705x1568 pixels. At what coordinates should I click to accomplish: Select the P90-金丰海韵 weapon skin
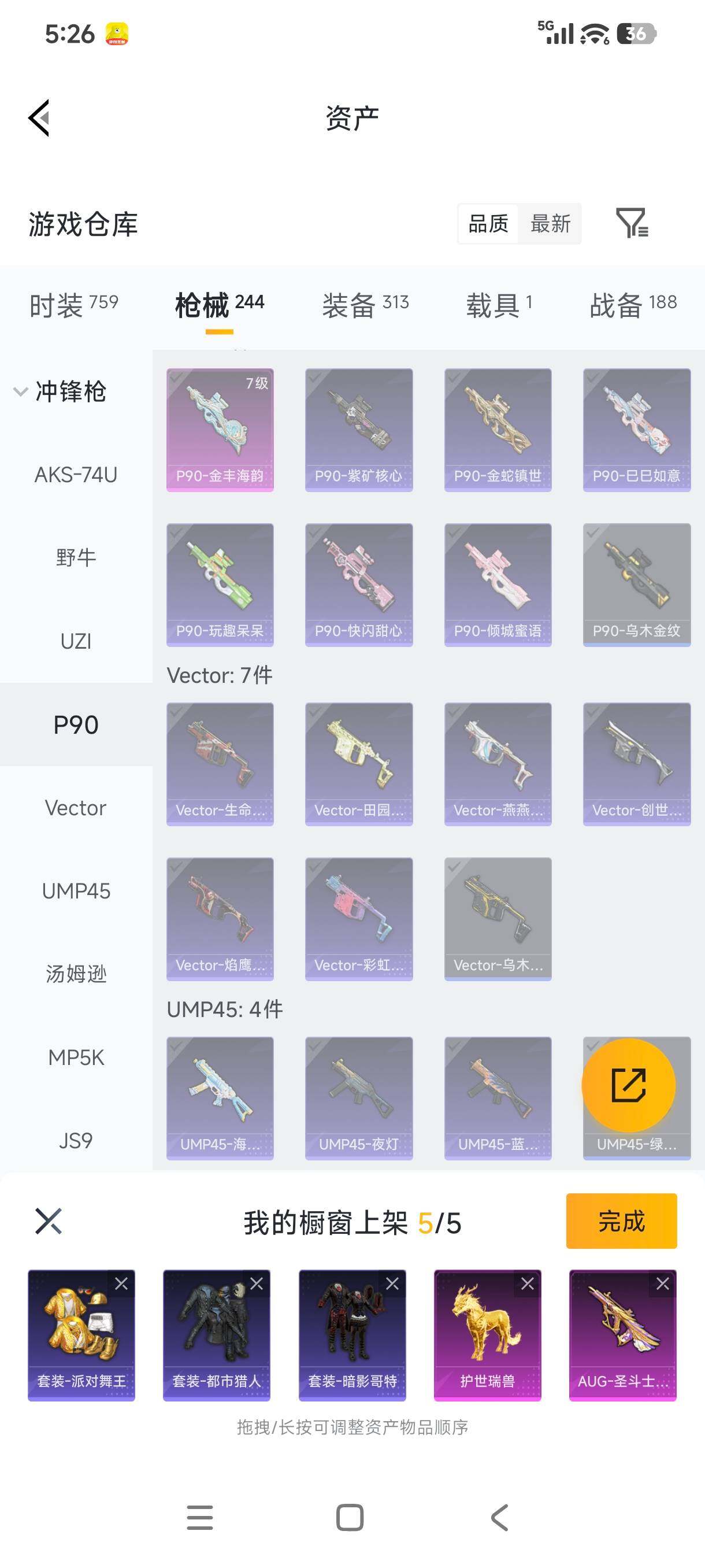click(220, 430)
